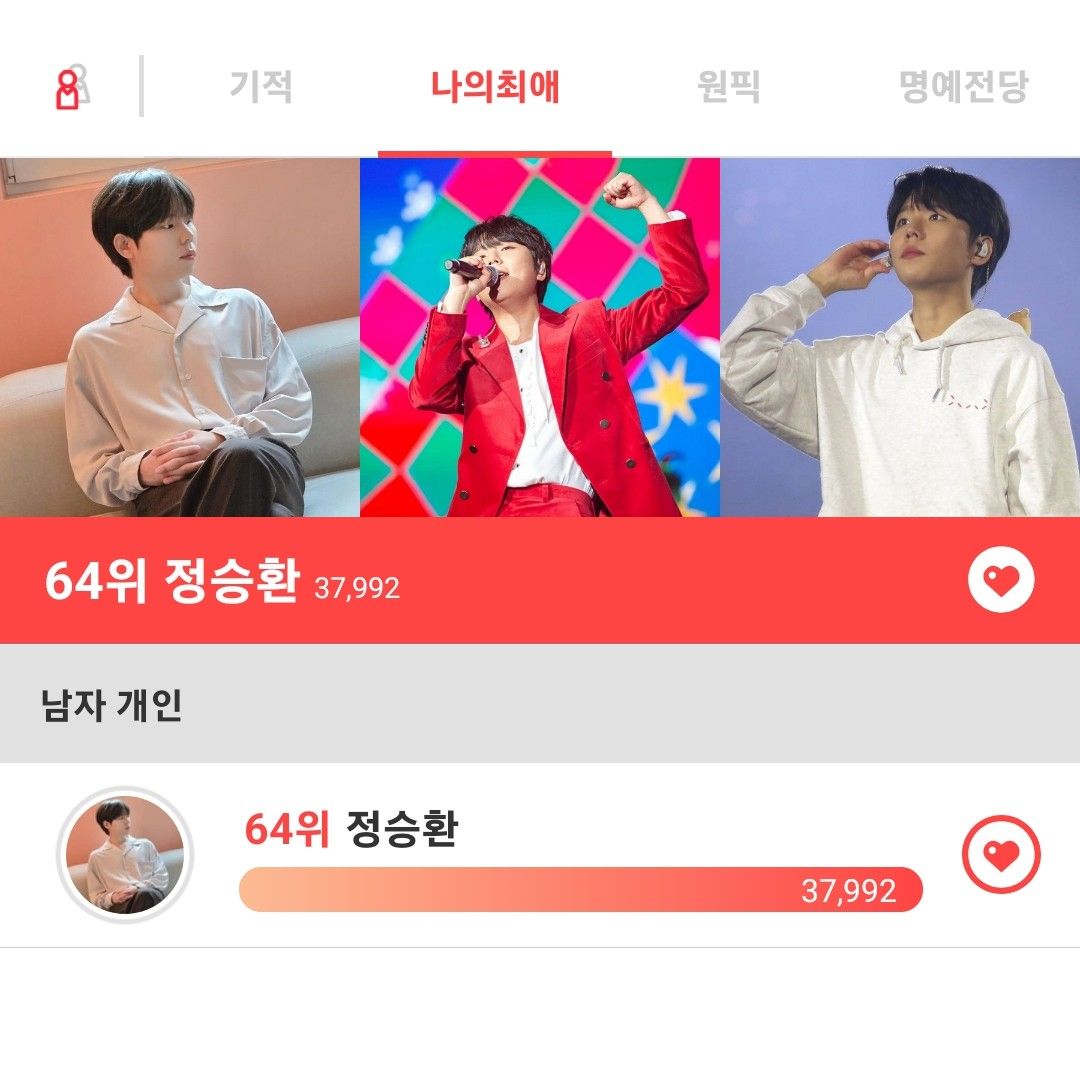The image size is (1080, 1080).
Task: Switch to the 기적 tab
Action: [261, 87]
